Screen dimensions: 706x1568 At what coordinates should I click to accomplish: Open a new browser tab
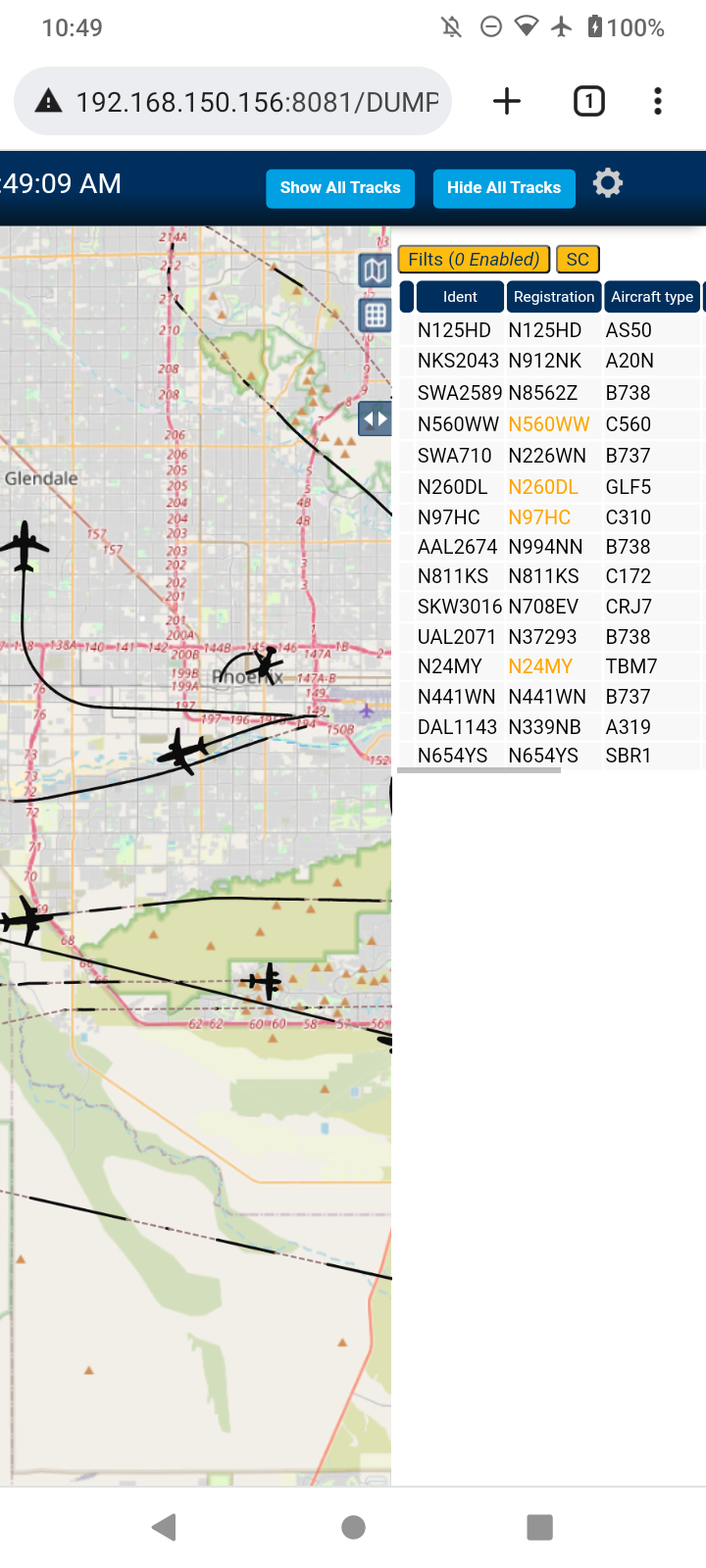pyautogui.click(x=507, y=101)
